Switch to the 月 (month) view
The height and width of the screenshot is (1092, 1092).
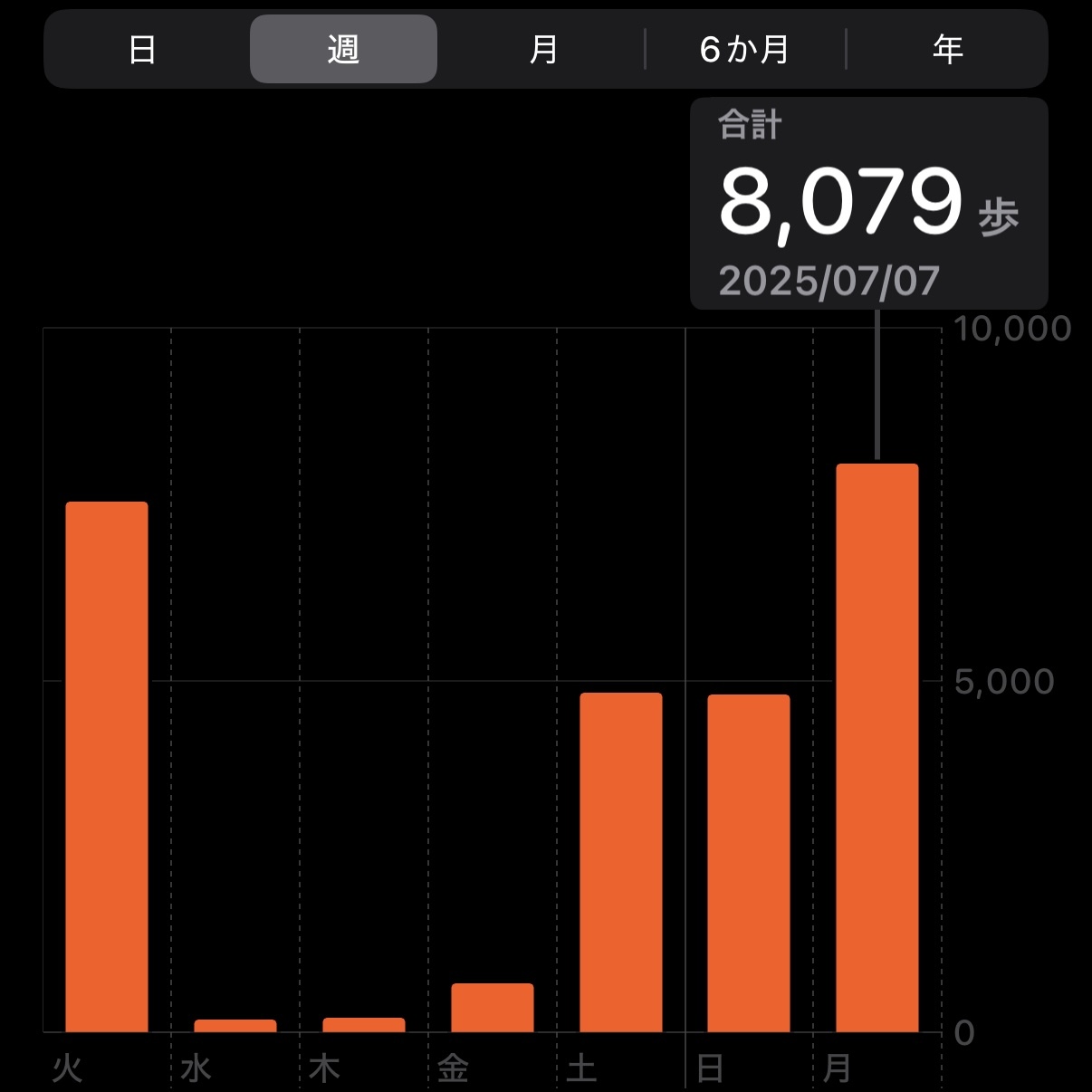click(543, 50)
